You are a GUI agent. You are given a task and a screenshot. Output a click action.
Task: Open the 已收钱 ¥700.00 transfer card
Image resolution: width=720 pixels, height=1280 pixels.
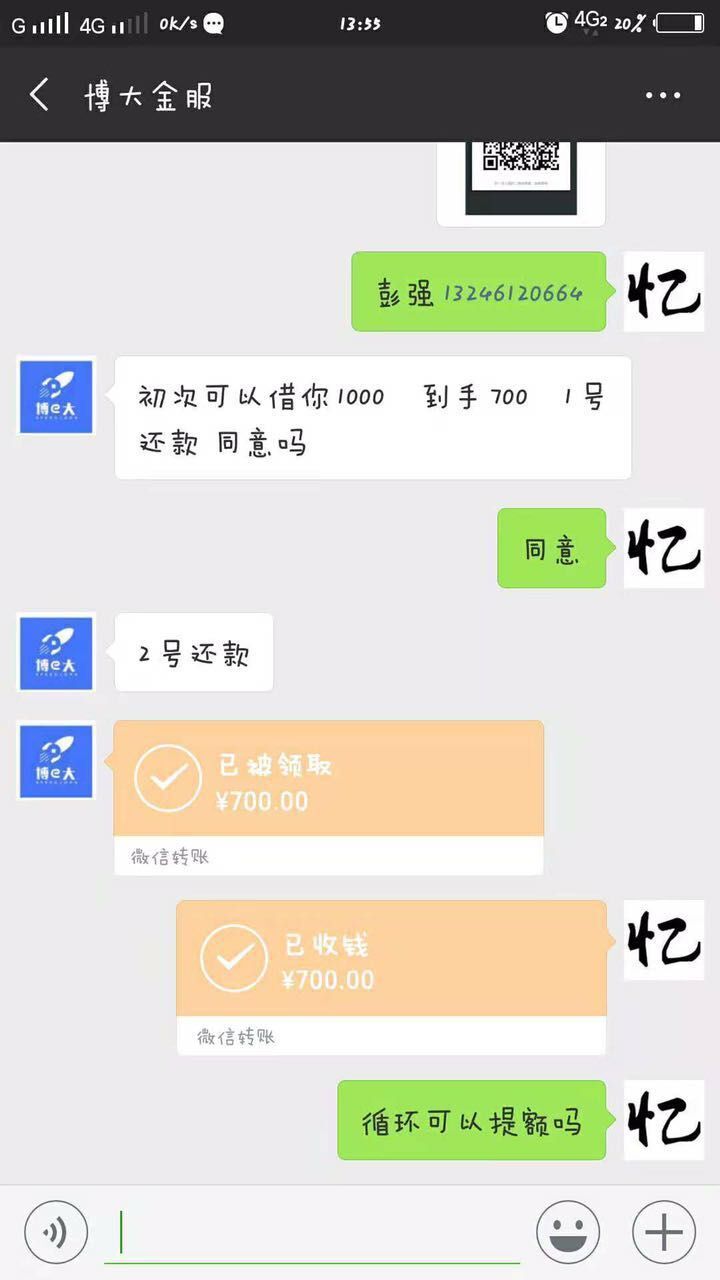[392, 977]
